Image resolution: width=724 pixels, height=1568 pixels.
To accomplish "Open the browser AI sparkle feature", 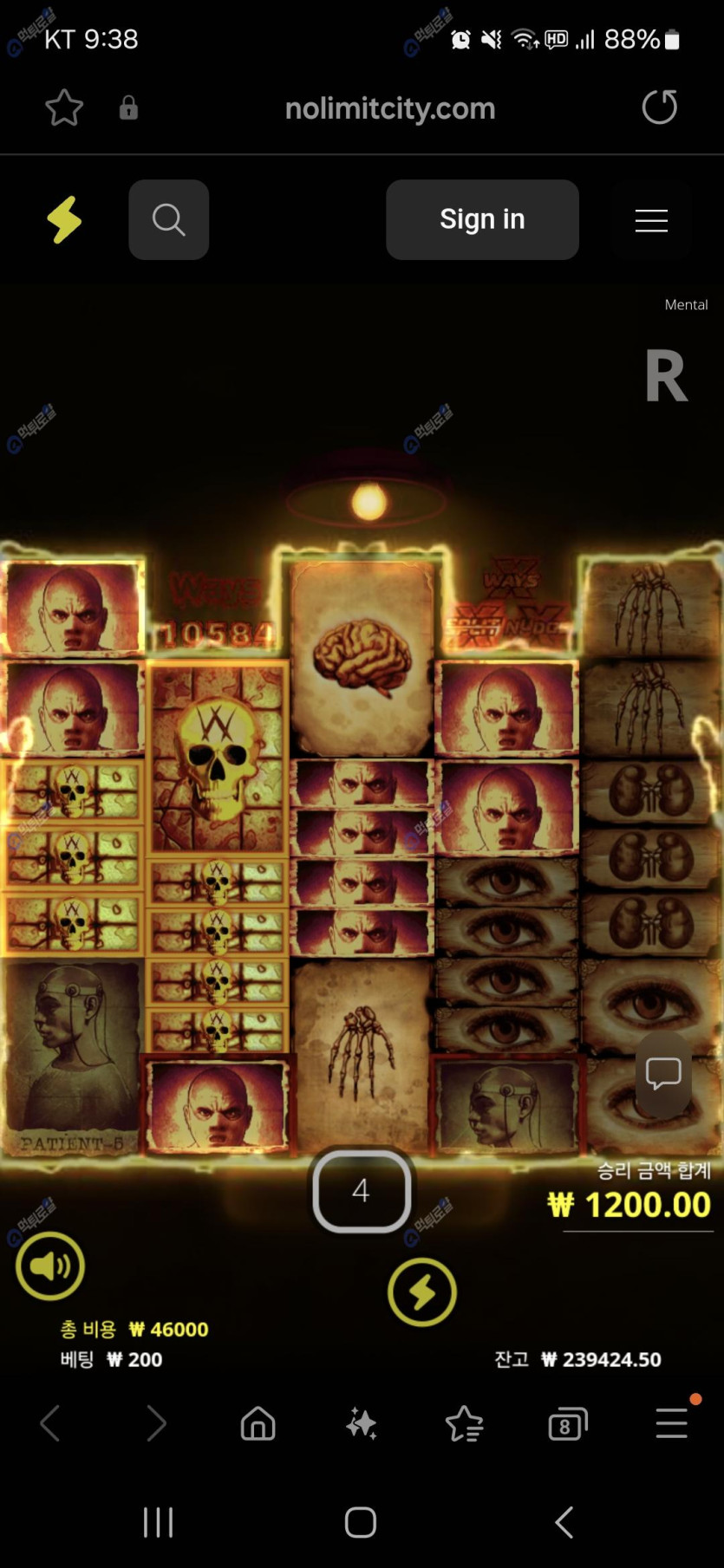I will coord(362,1423).
